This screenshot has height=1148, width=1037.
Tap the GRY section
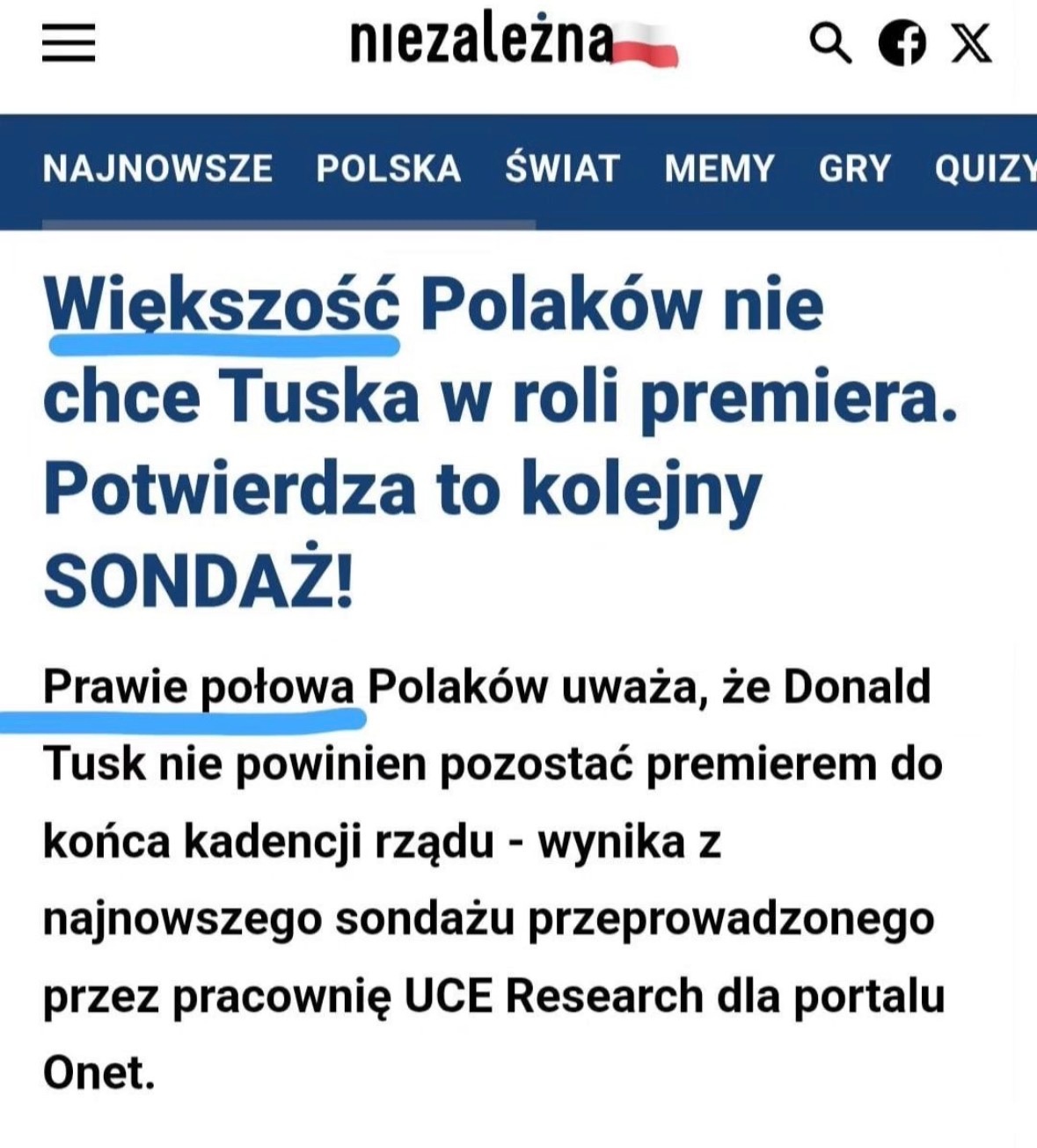click(855, 168)
